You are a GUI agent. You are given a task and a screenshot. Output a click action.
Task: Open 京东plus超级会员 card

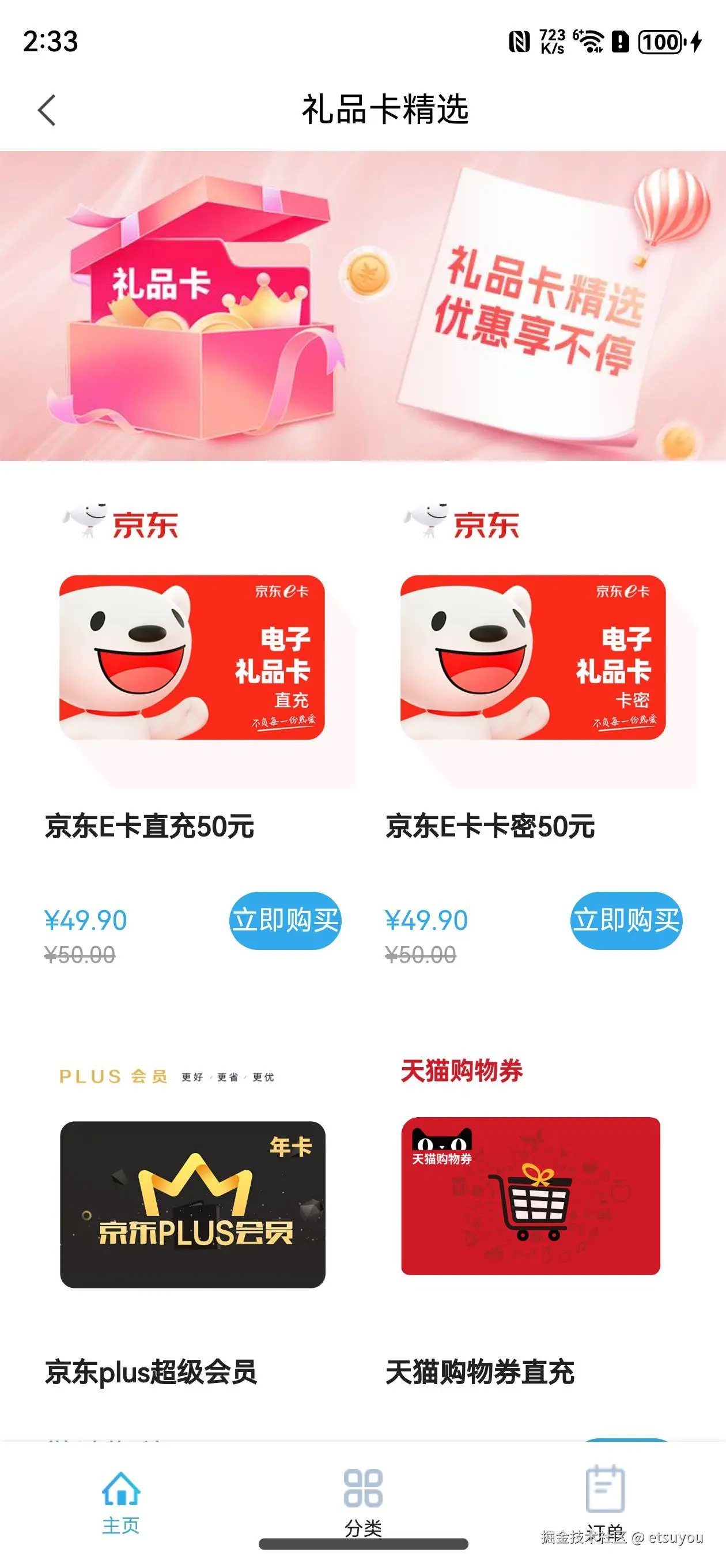point(192,1204)
